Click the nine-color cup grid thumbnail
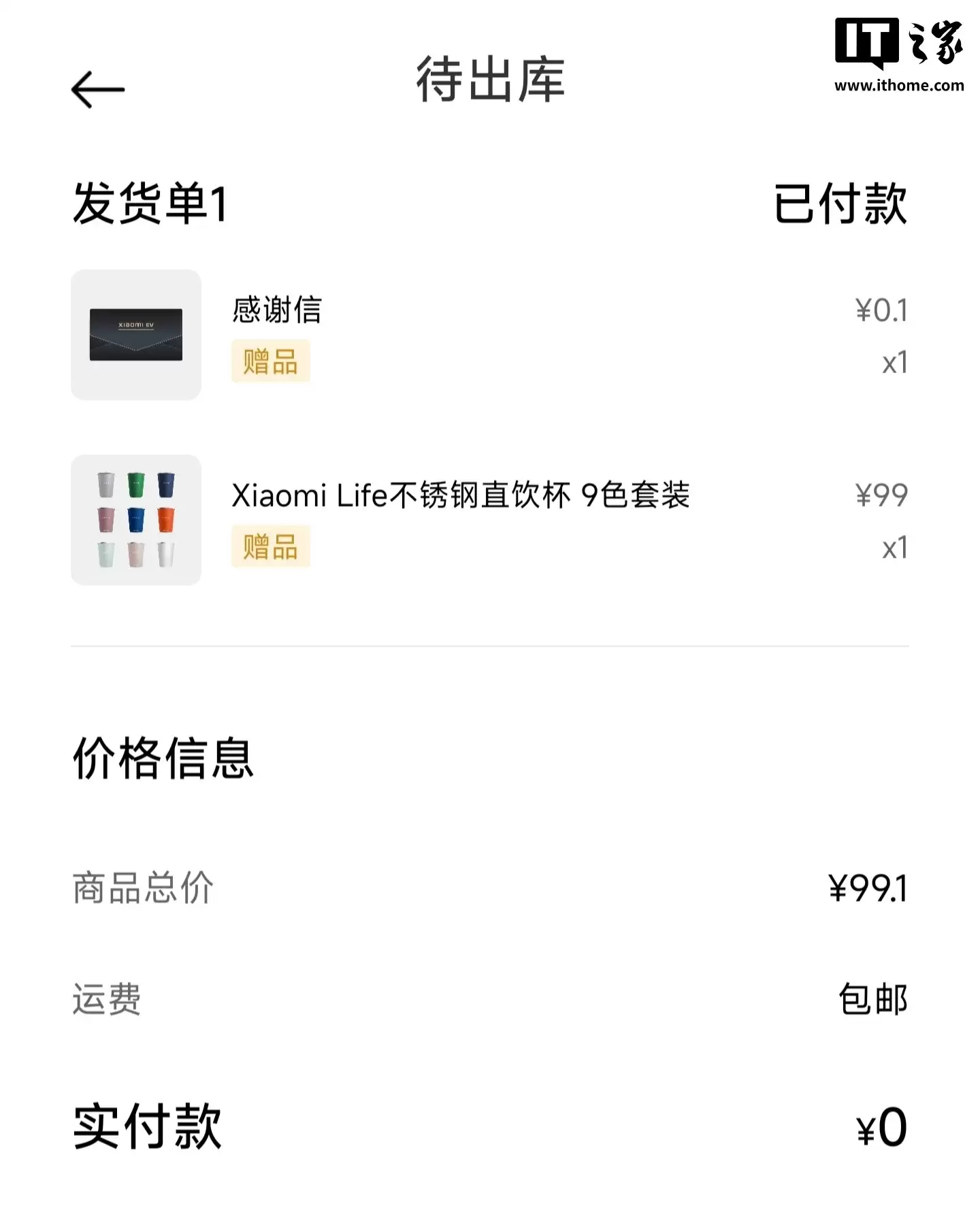 point(135,521)
